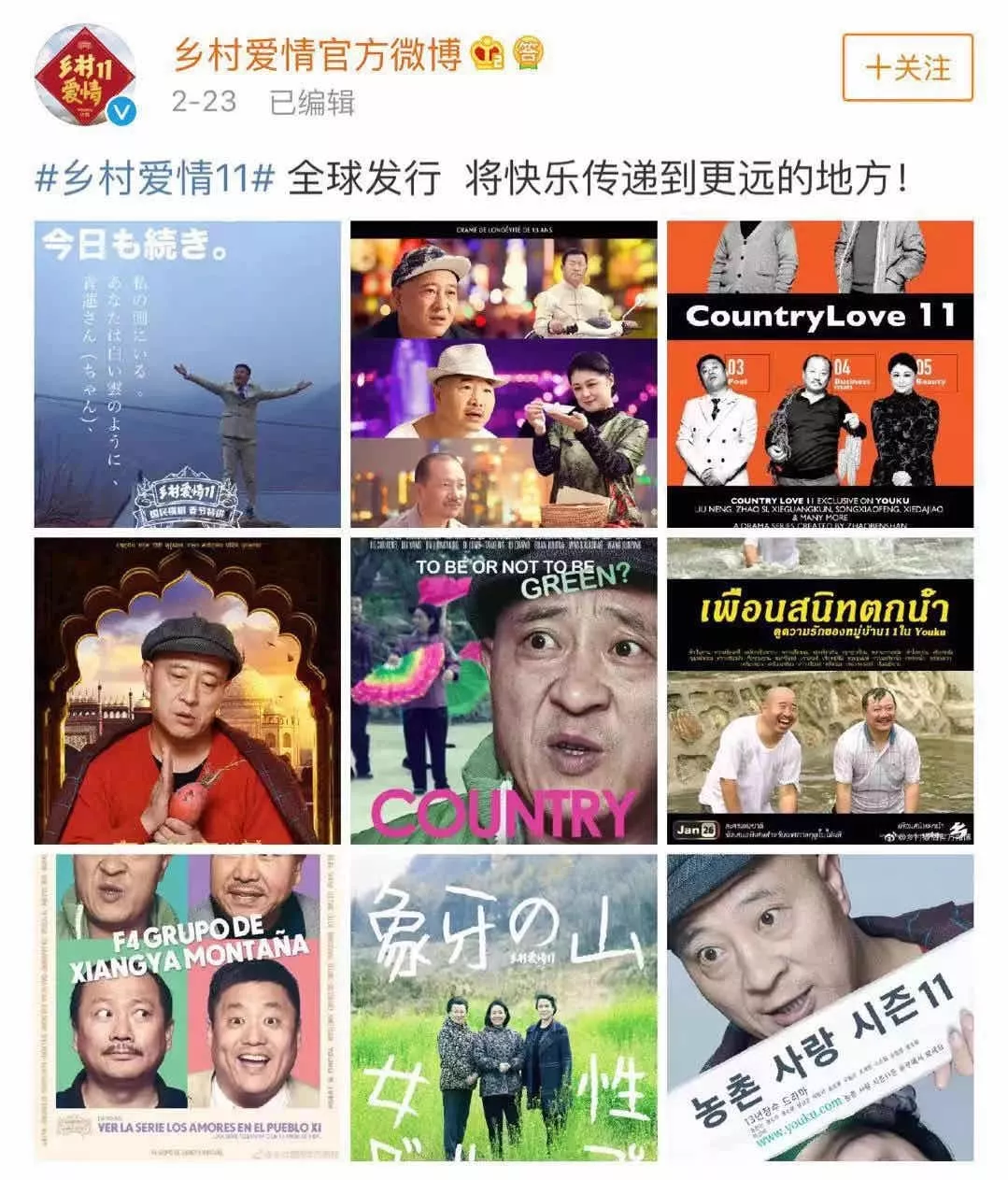This screenshot has width=1008, height=1180.
Task: Open the 乡村爱情官方微博 account name
Action: click(318, 55)
